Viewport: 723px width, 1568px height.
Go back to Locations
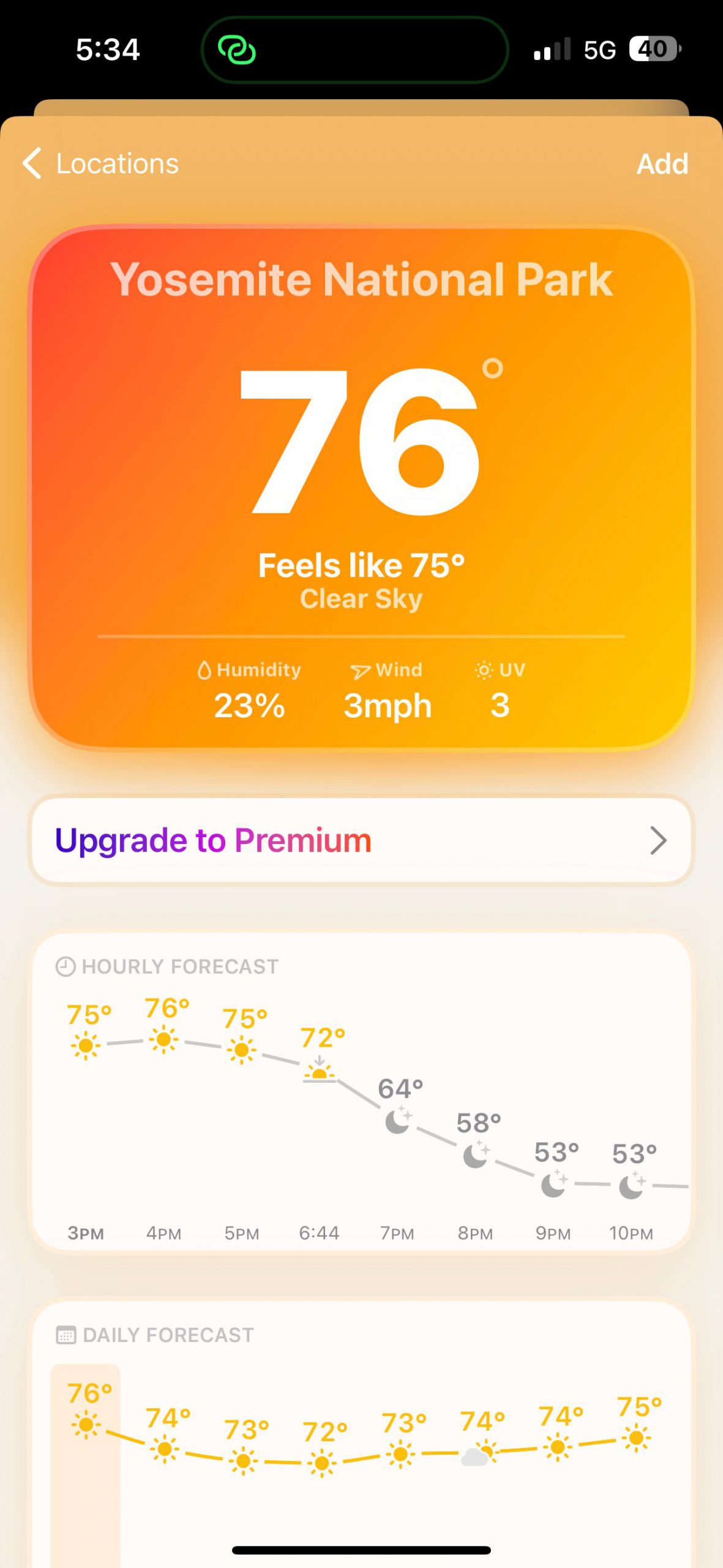tap(100, 164)
